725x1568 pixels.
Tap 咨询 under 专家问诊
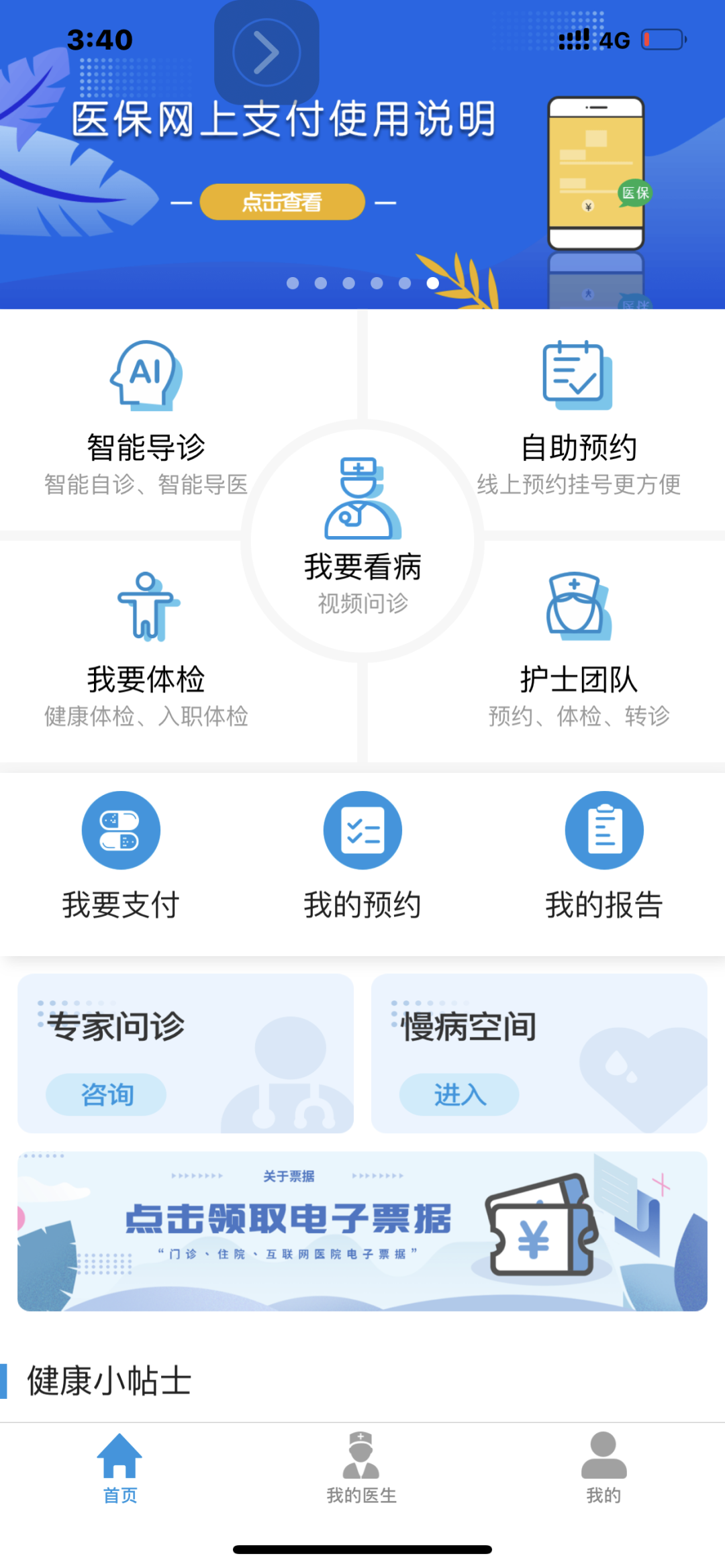click(x=106, y=1094)
